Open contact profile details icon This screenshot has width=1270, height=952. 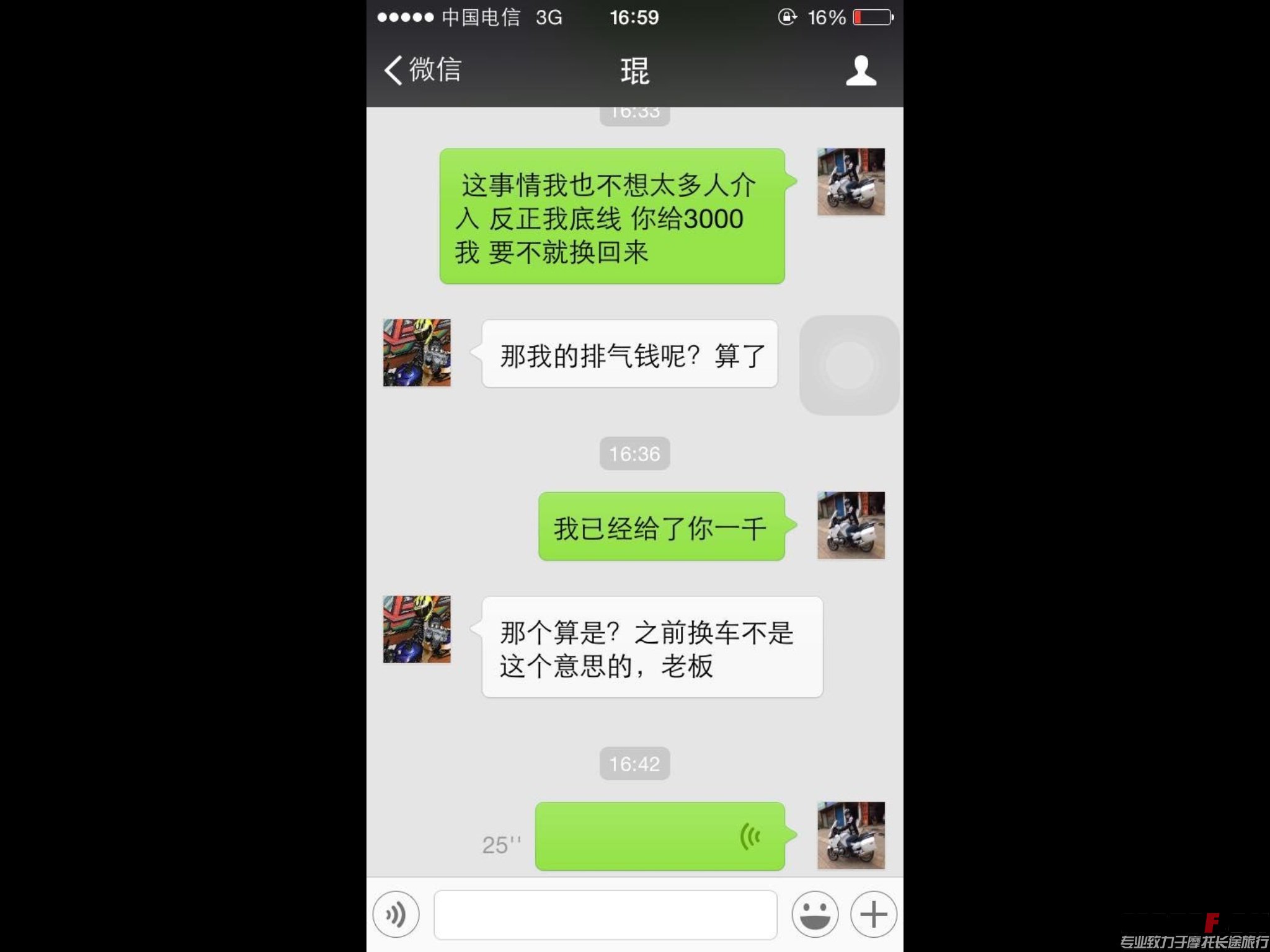point(861,71)
